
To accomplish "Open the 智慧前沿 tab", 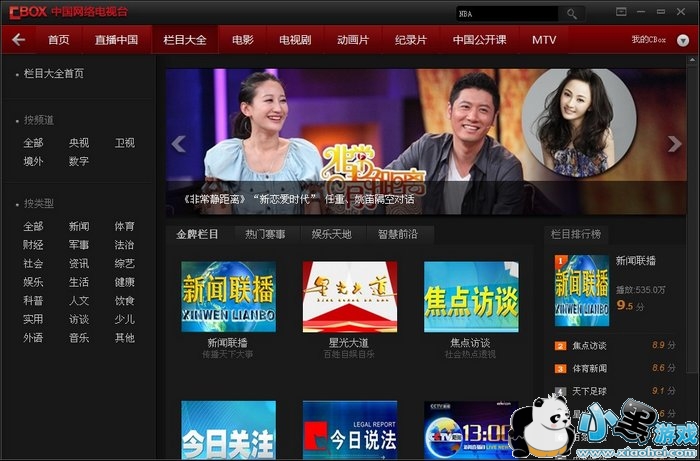I will tap(398, 234).
